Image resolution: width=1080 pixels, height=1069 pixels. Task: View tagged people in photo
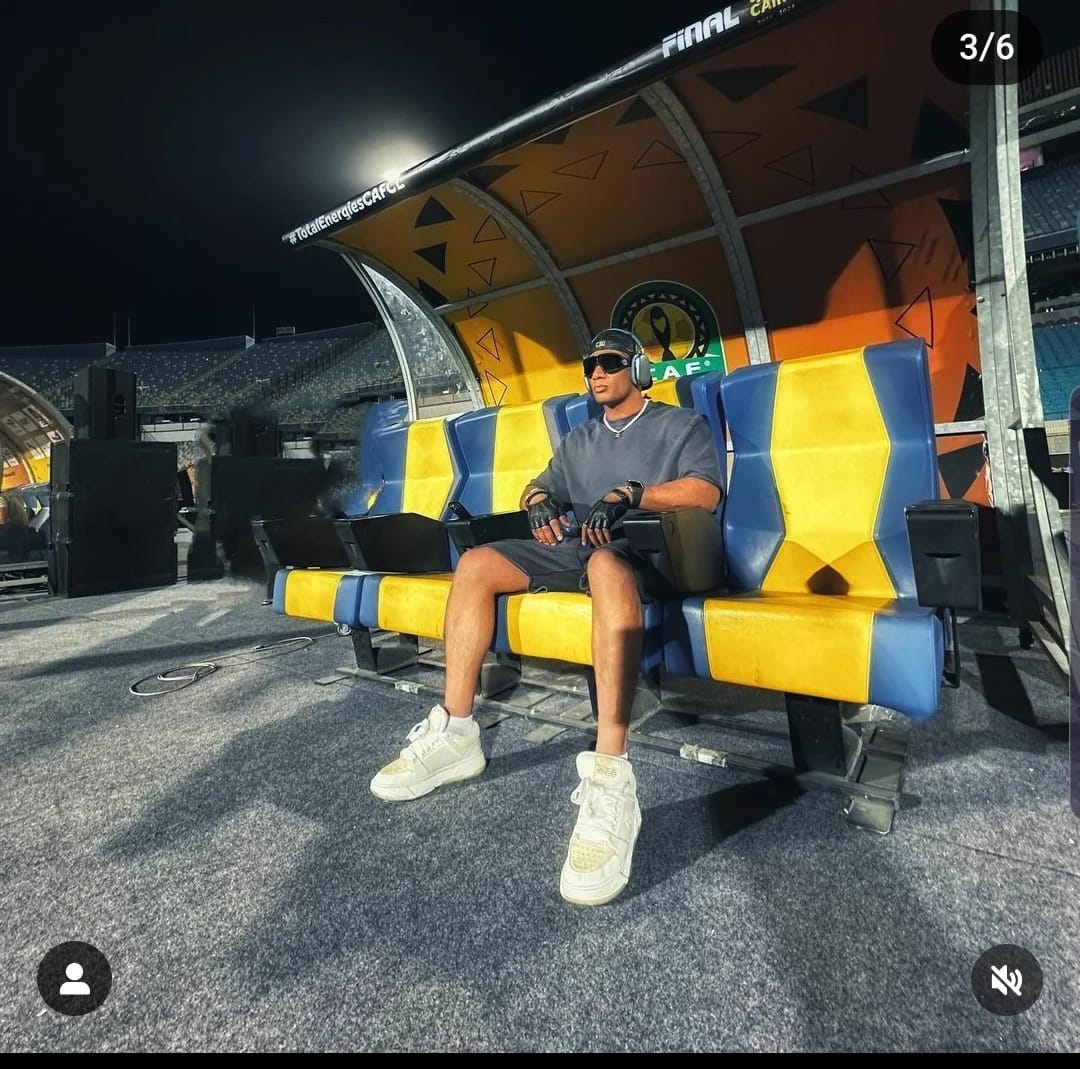(74, 978)
